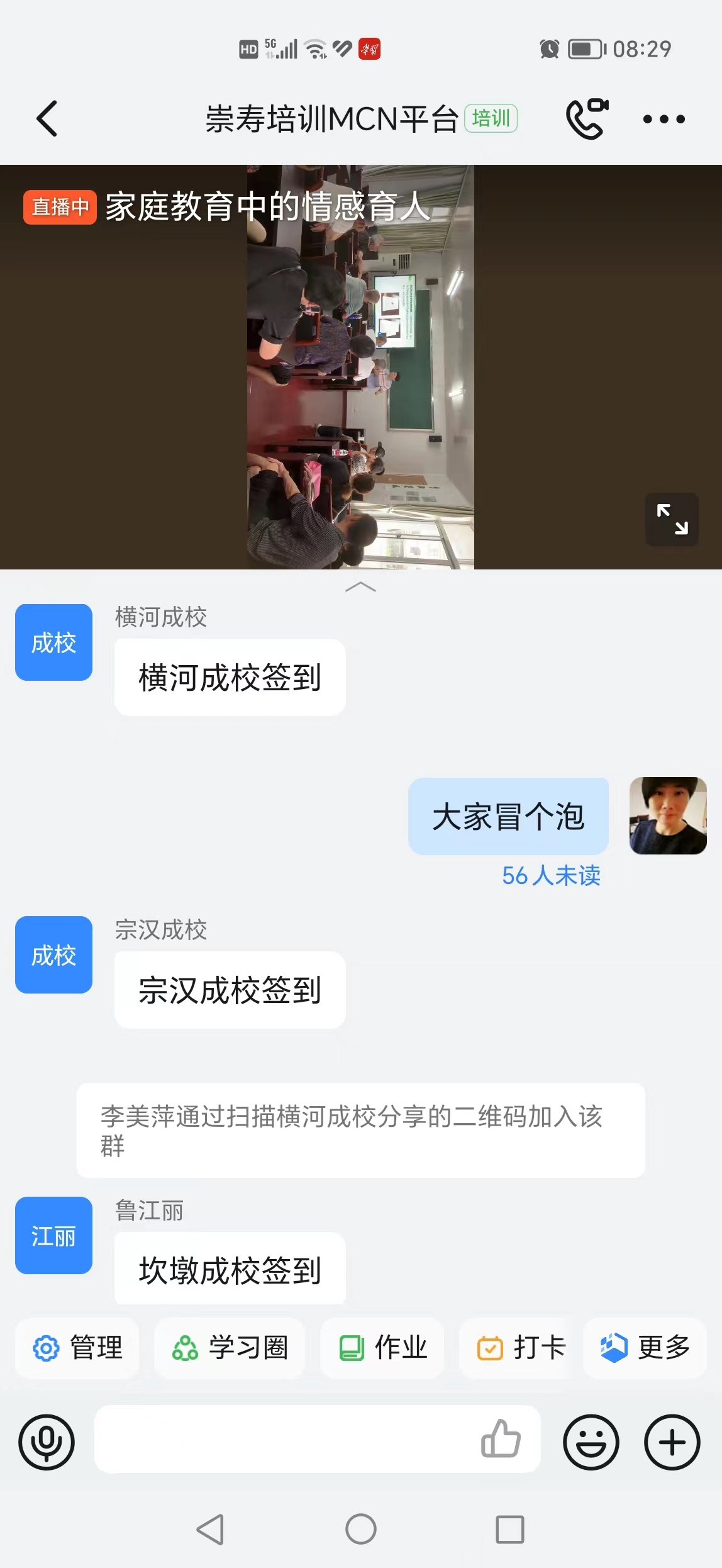View who hasn't read: 56人未读
722x1568 pixels.
coord(551,875)
